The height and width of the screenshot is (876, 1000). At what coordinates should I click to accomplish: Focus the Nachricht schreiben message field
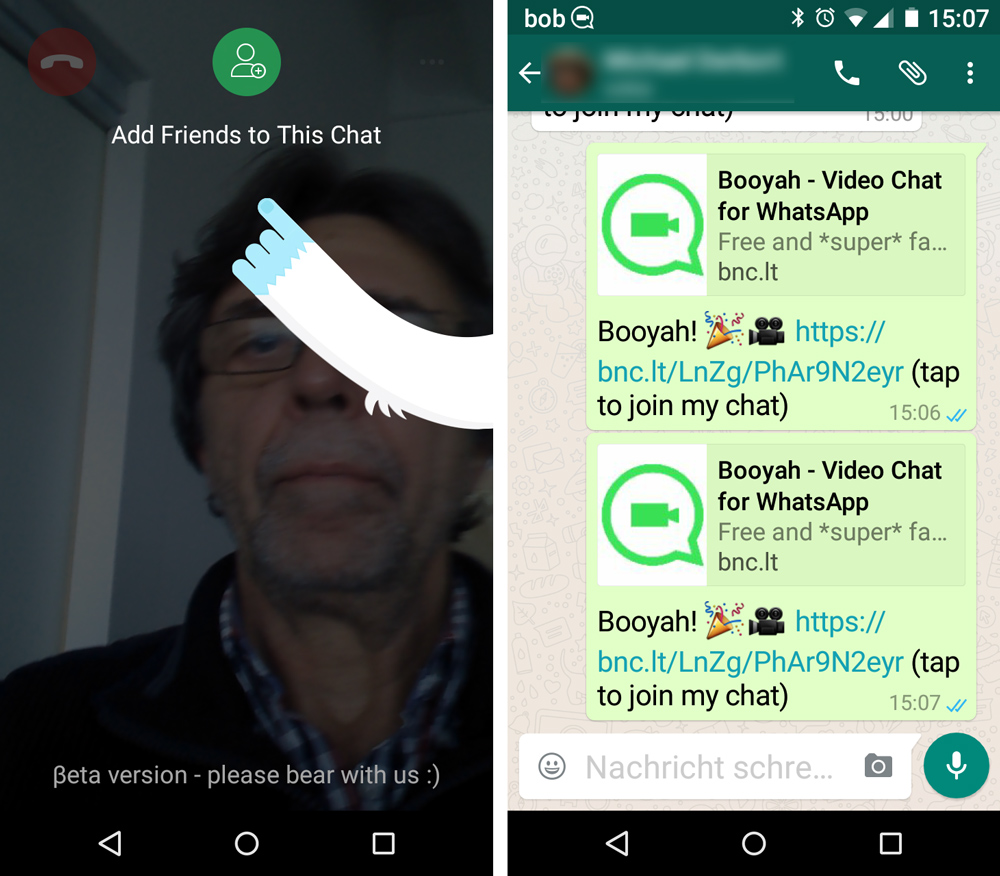(x=708, y=767)
